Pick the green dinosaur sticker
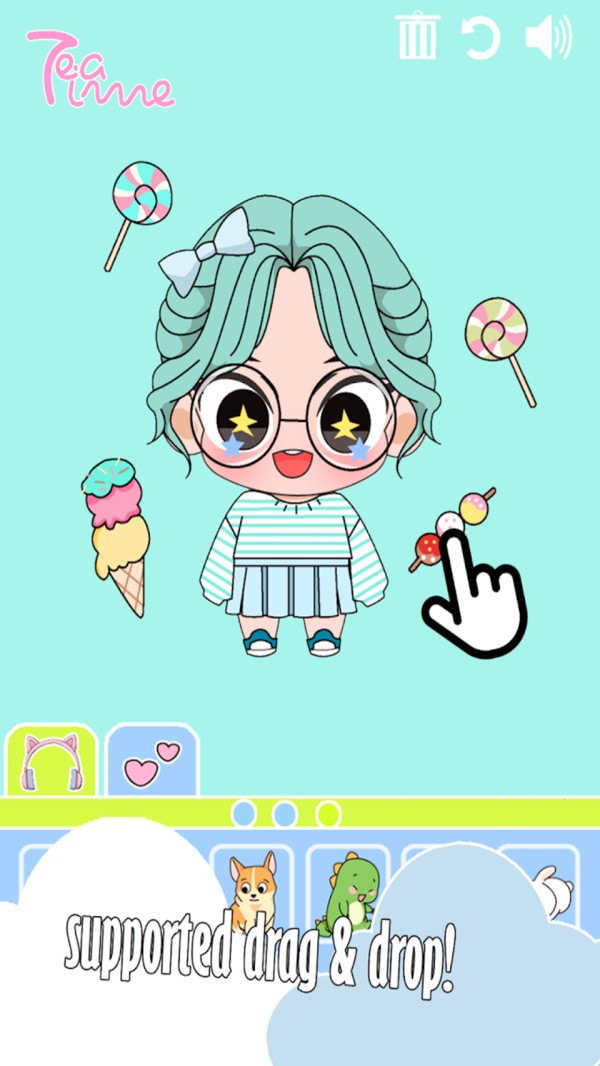Viewport: 600px width, 1066px height. pos(347,893)
